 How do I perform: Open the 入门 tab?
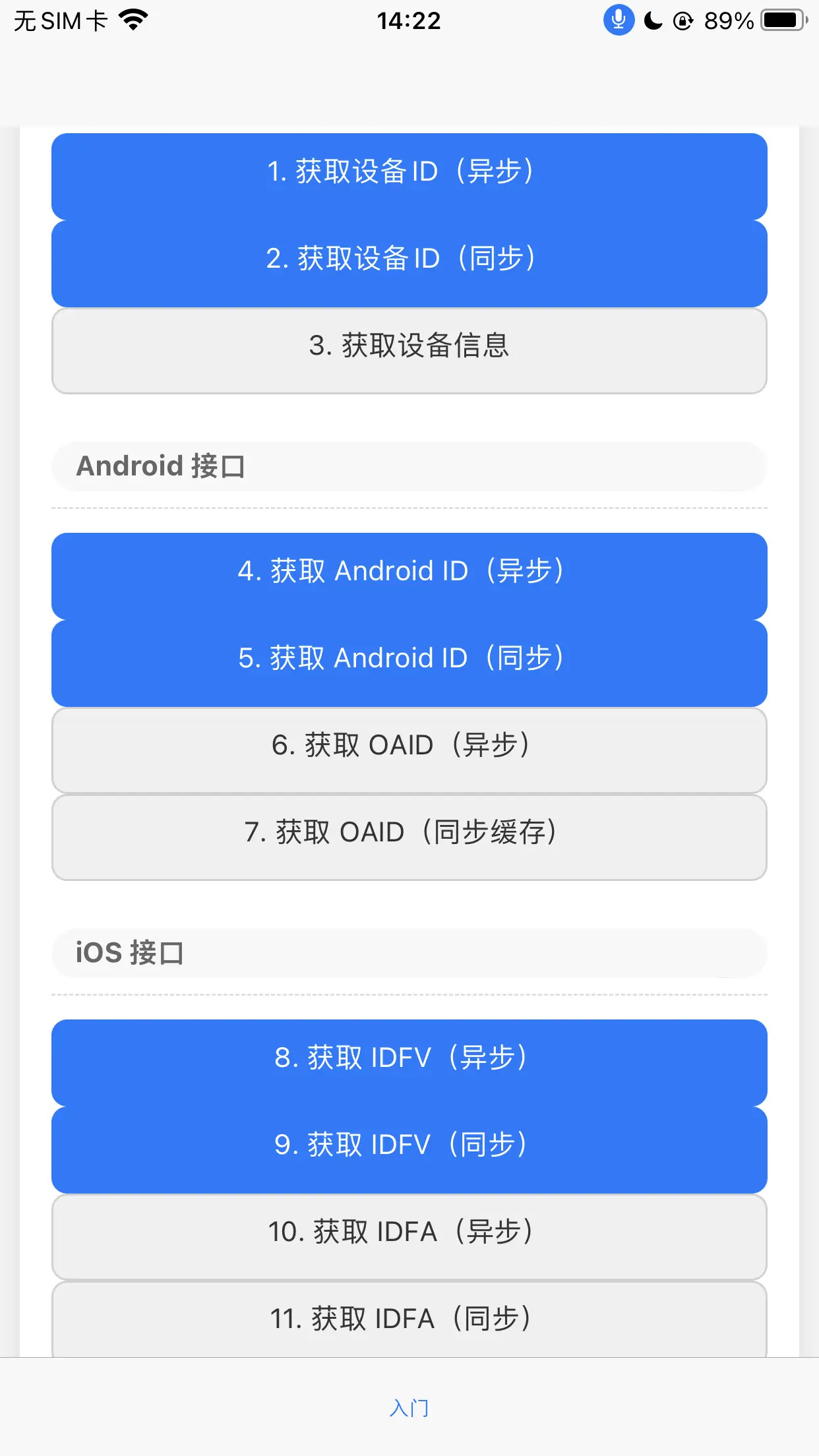click(409, 1408)
